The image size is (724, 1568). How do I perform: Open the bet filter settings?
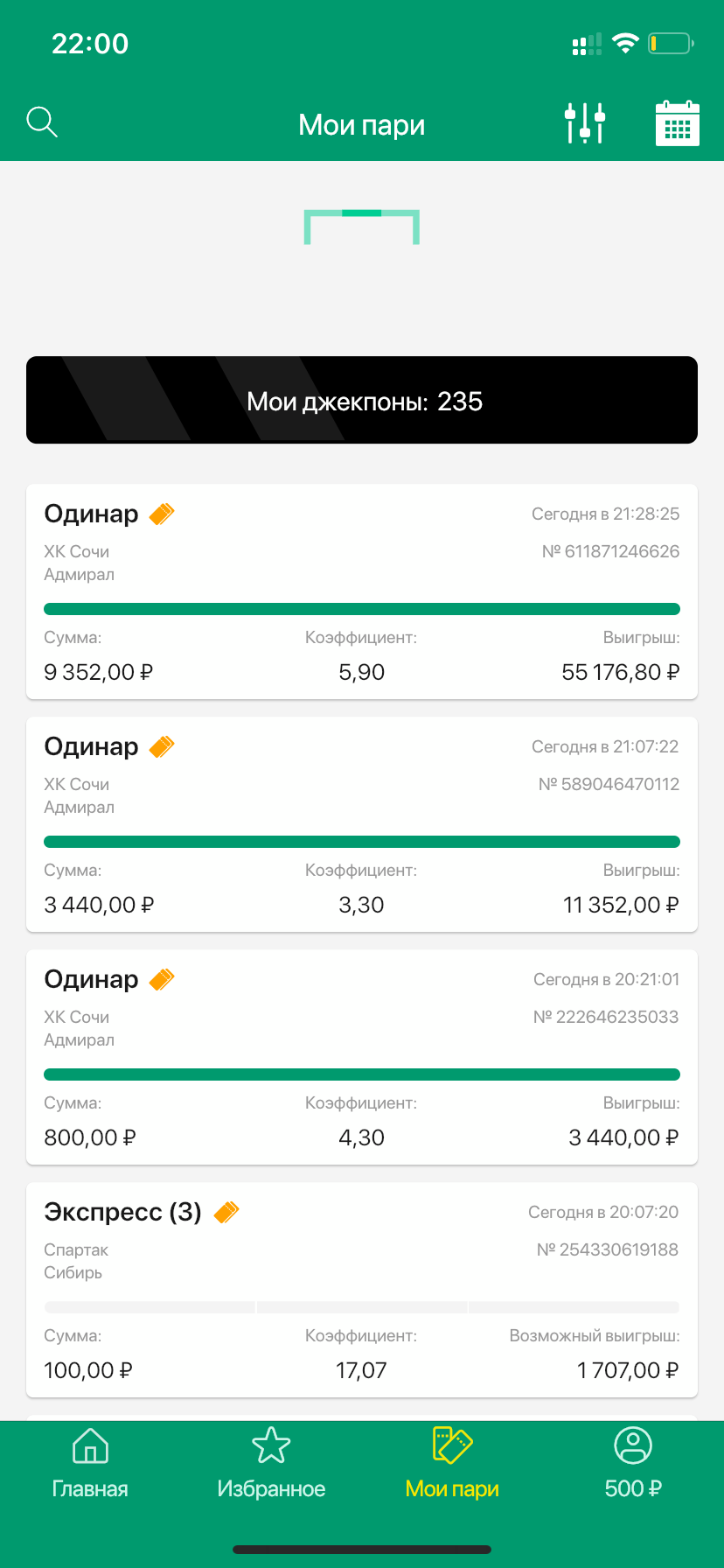[585, 123]
